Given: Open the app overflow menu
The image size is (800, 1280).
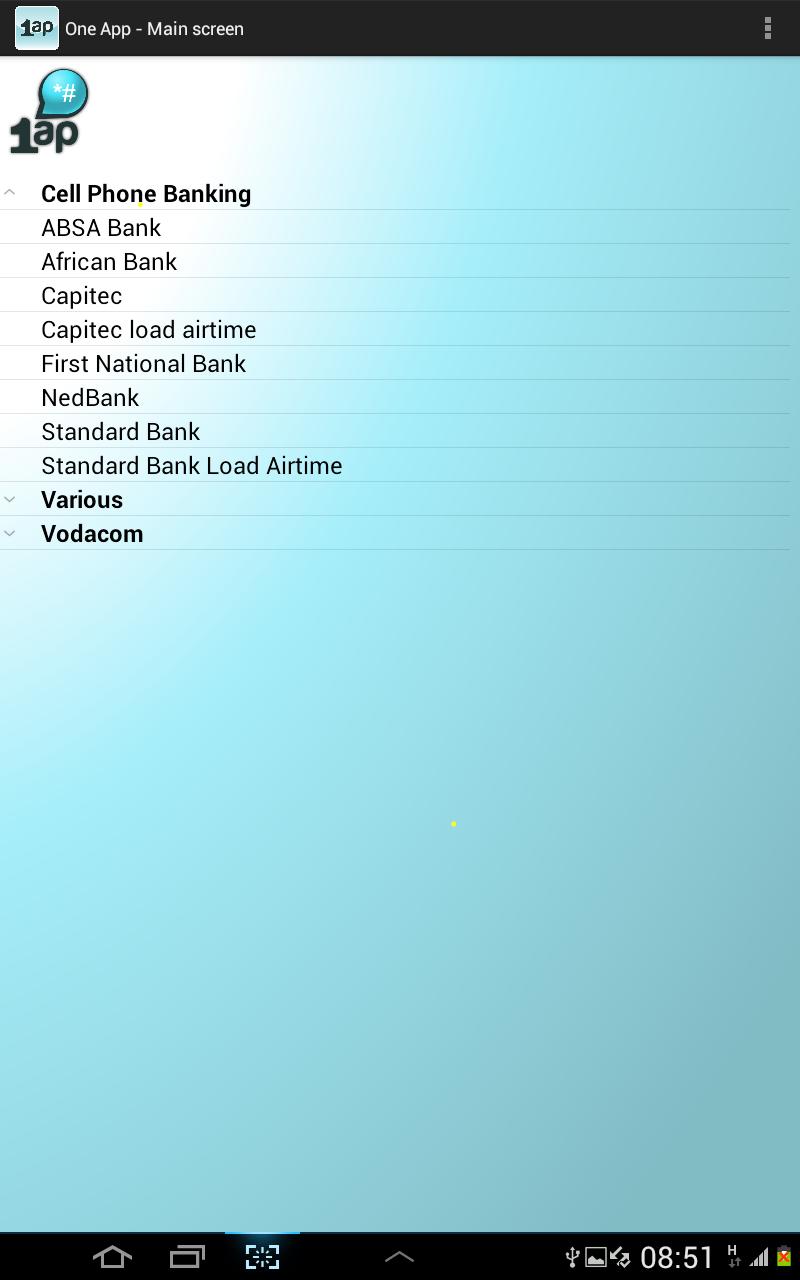Looking at the screenshot, I should [x=768, y=28].
